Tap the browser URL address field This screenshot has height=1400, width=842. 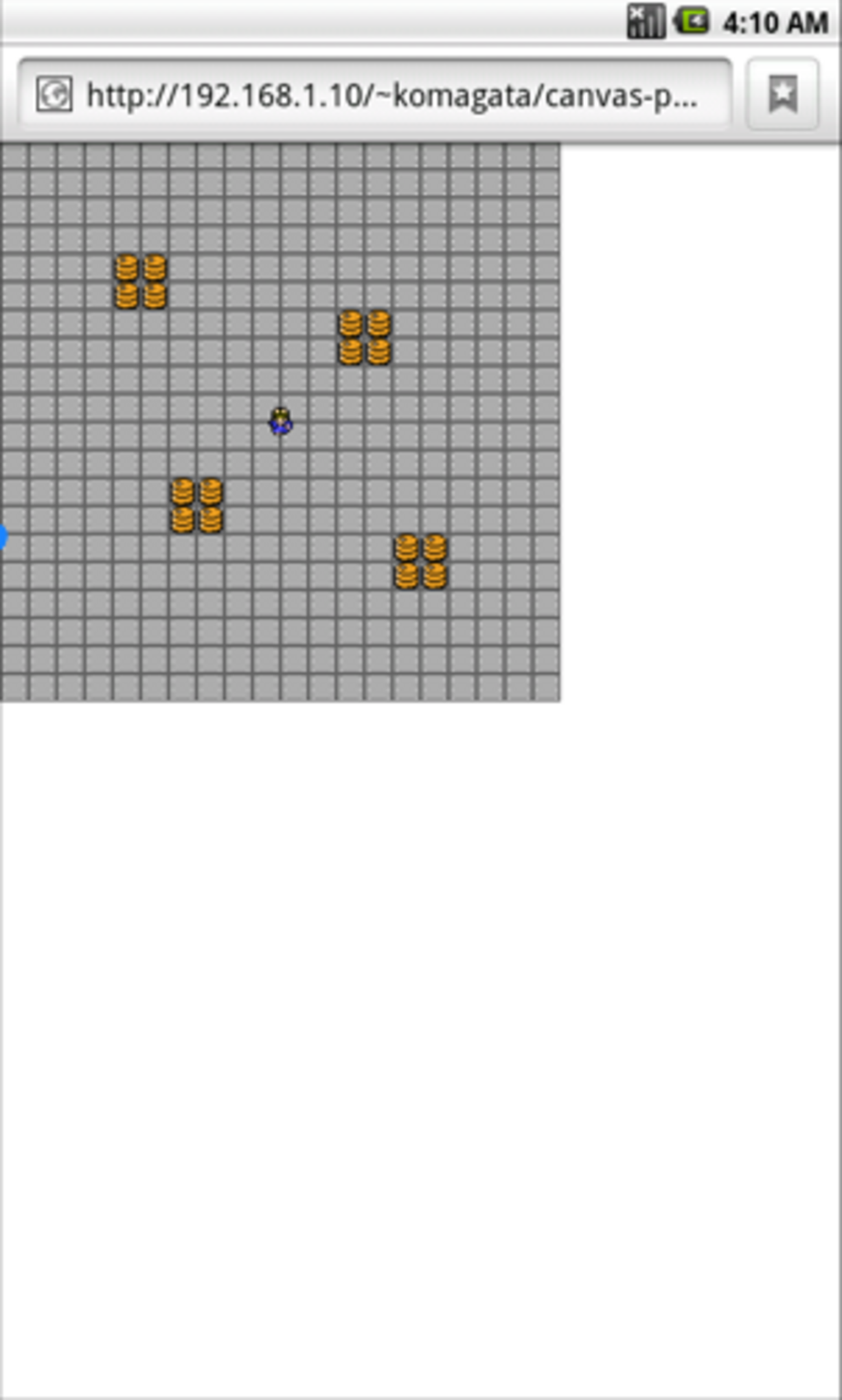click(376, 95)
